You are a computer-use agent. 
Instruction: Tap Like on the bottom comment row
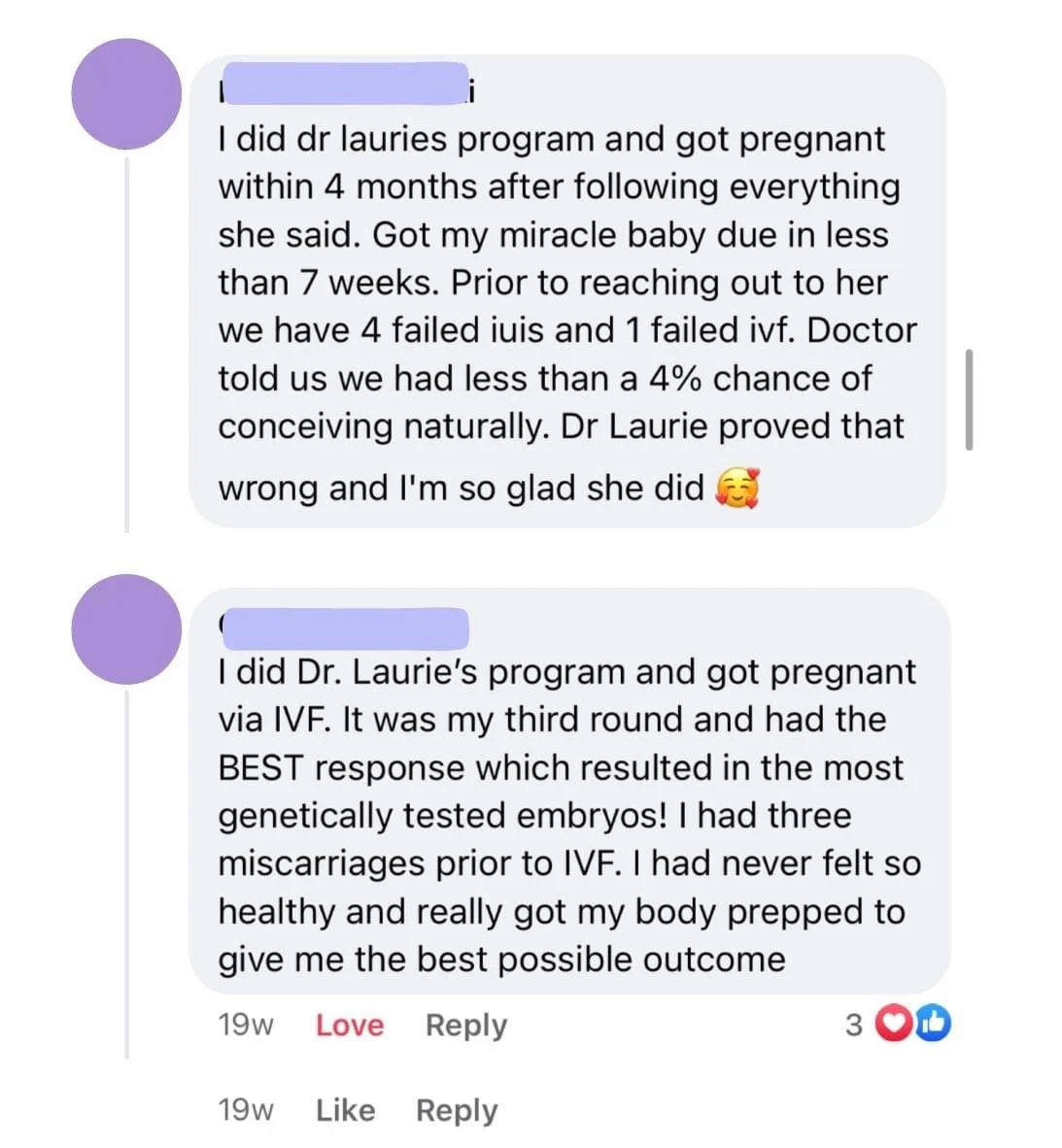[345, 1109]
